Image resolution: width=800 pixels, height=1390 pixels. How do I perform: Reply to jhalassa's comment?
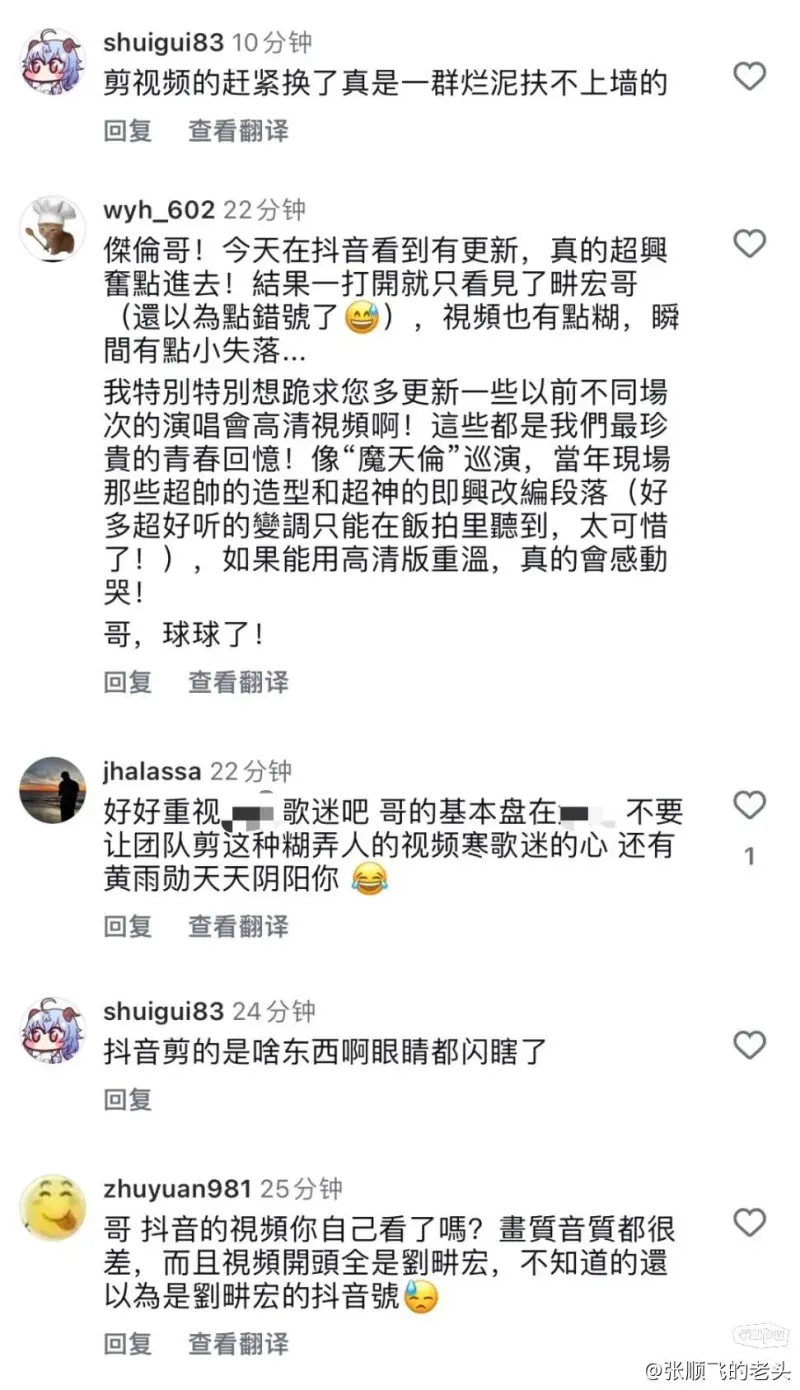127,925
